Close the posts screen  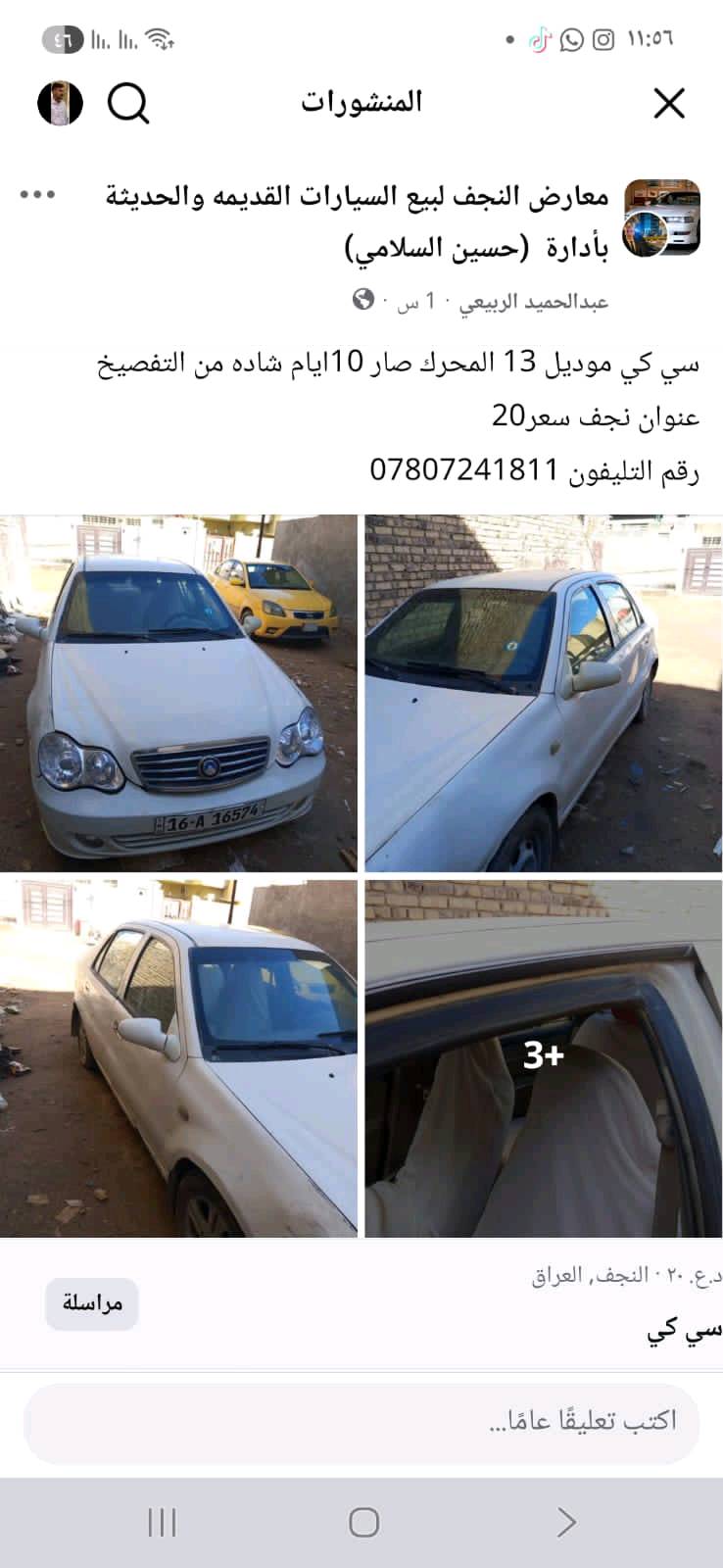[x=669, y=103]
